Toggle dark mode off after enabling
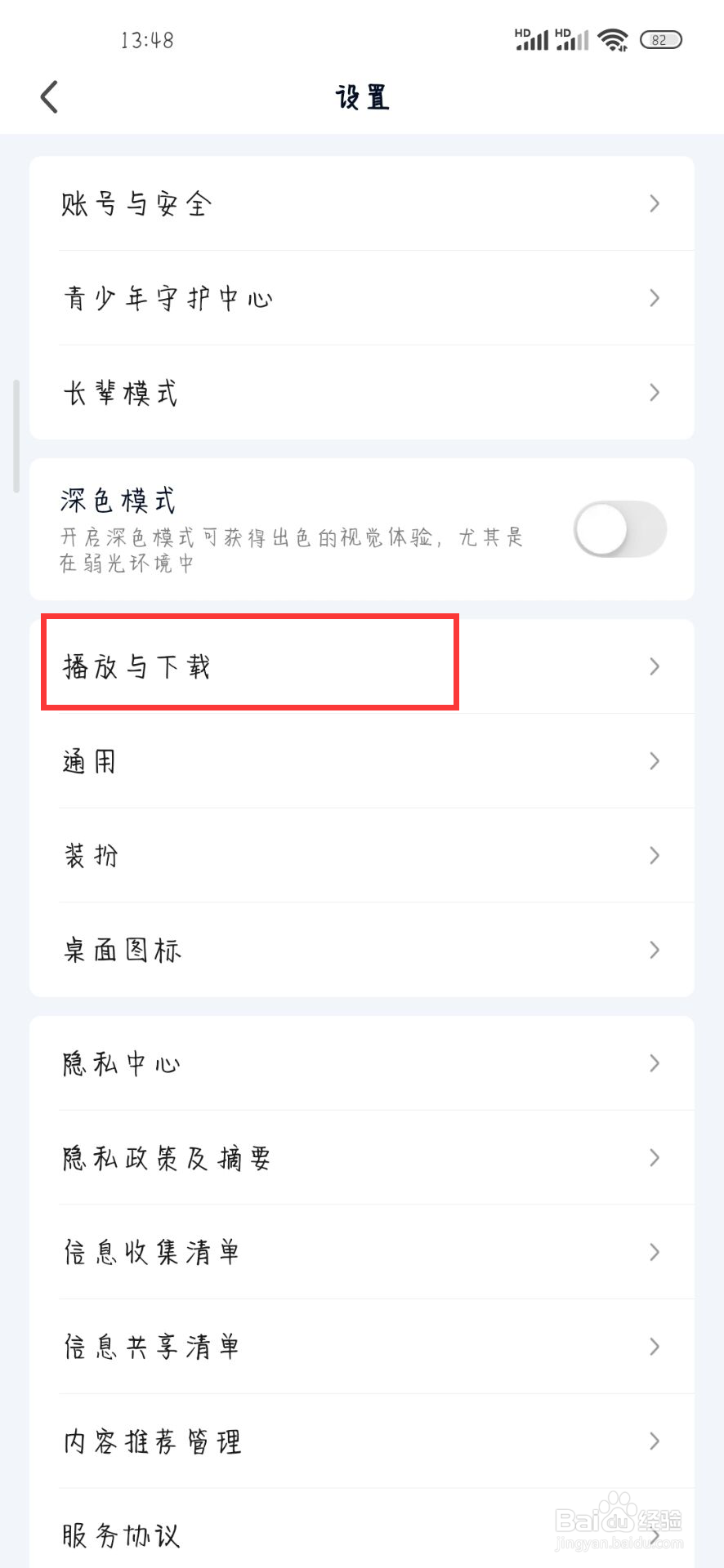The width and height of the screenshot is (724, 1568). coord(622,528)
